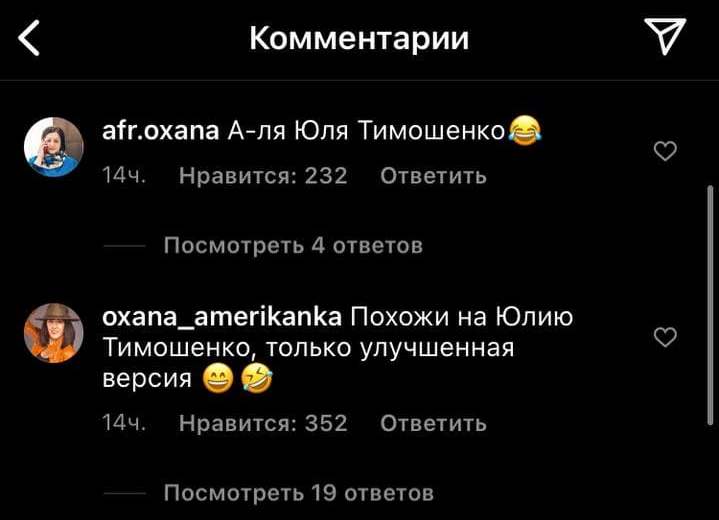Reply to oxana_amerikanka's comment
The image size is (719, 520).
coord(433,423)
